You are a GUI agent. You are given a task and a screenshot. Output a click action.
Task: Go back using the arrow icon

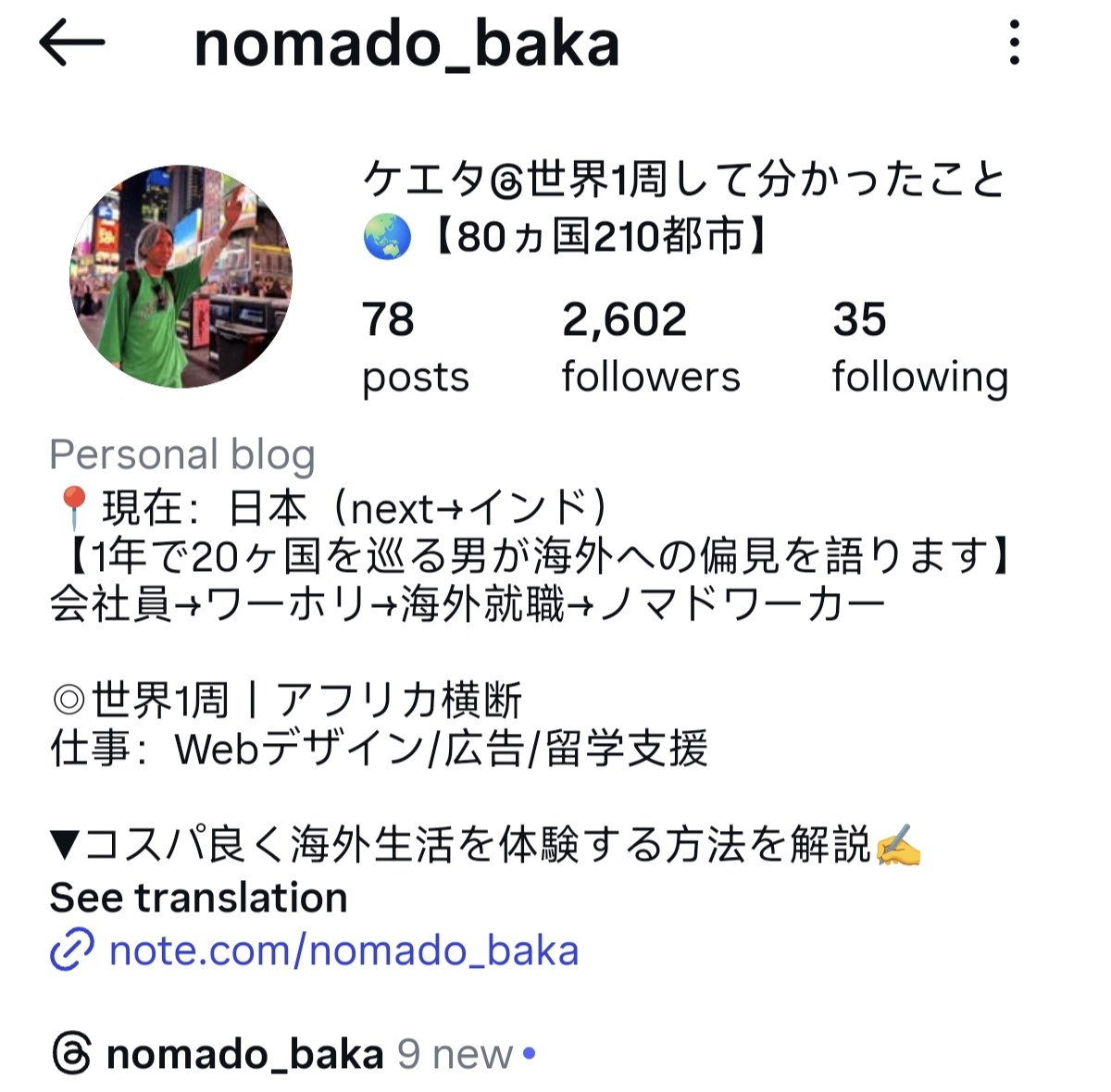[x=71, y=43]
